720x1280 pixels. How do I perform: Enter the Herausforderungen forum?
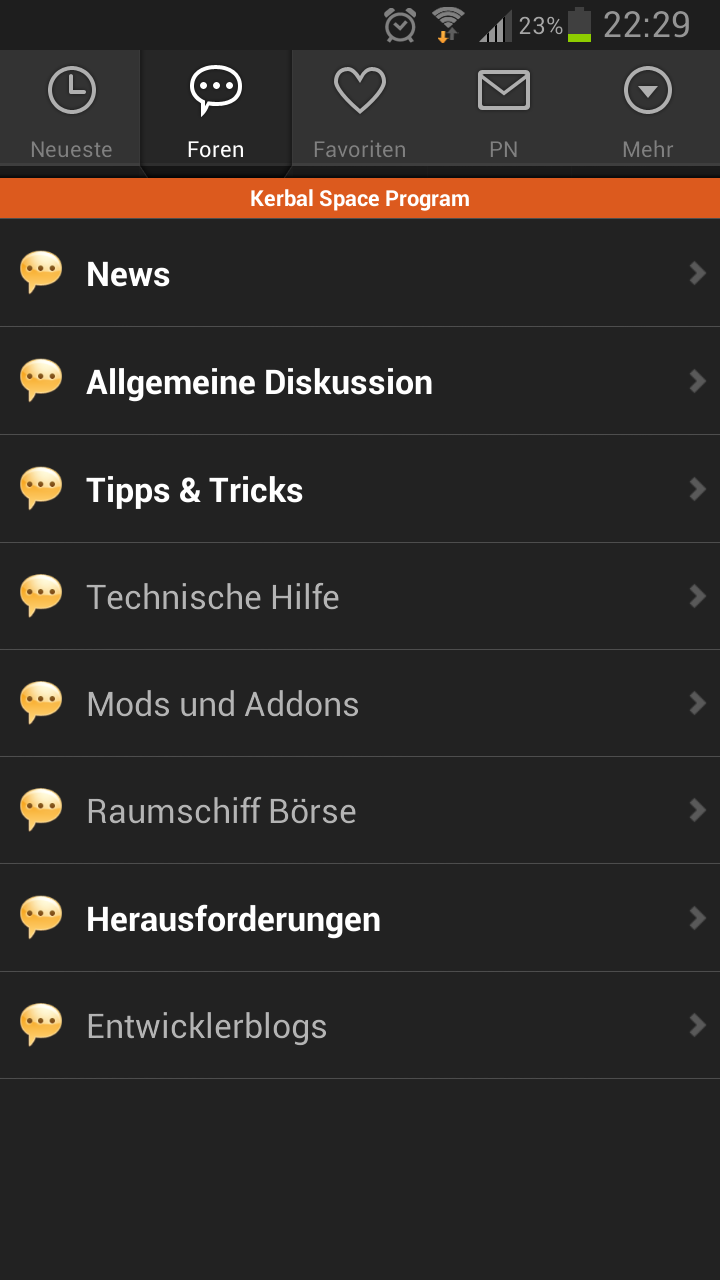click(x=360, y=918)
